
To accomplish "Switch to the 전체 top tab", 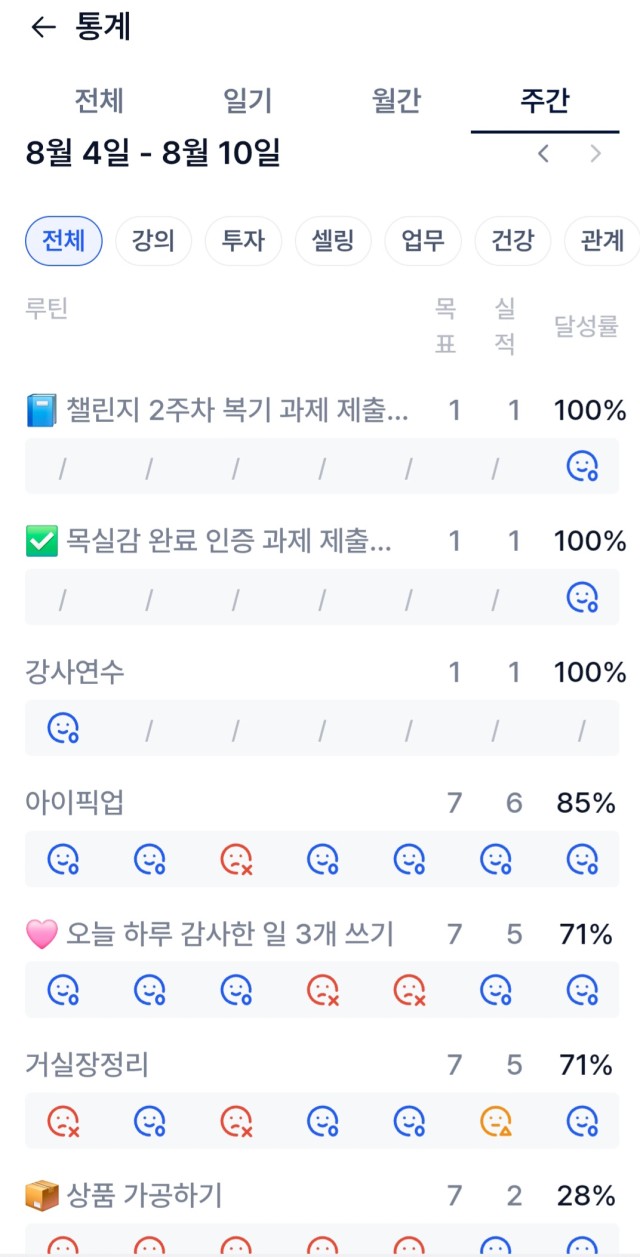I will pos(99,101).
